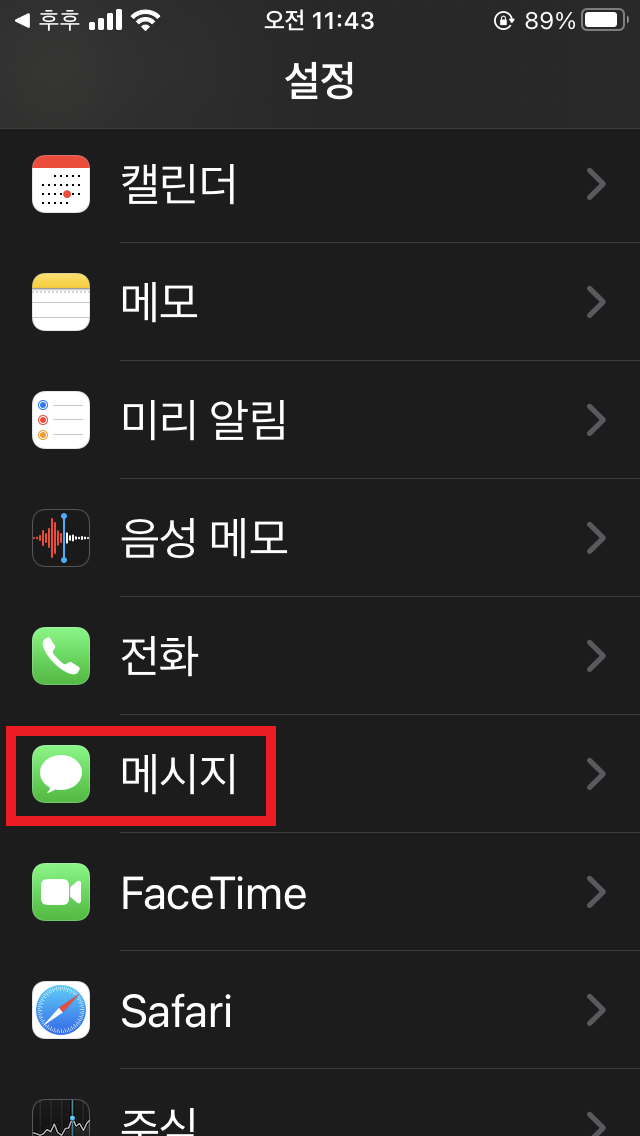
Task: Select the 미리 알림 row
Action: tap(320, 419)
